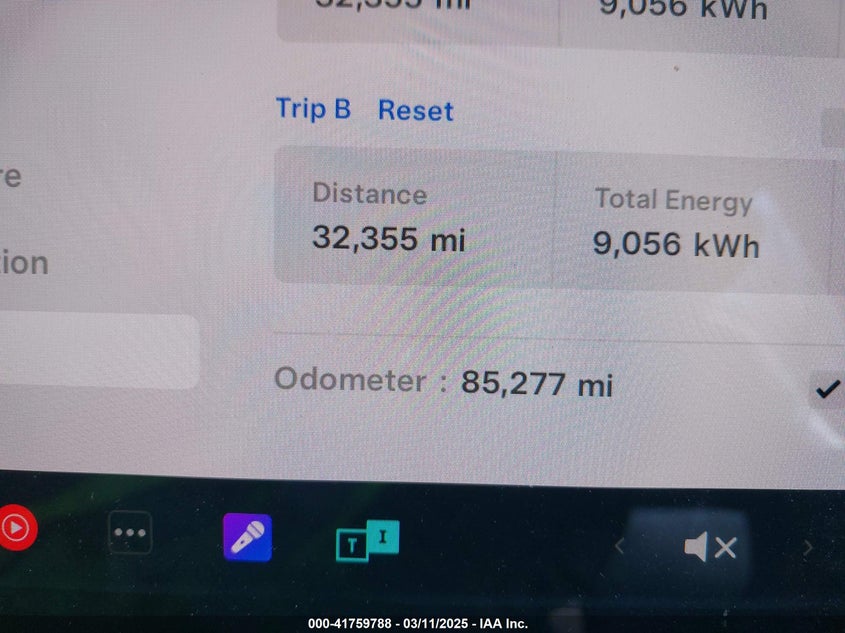Tap the Trip B label link

(313, 109)
